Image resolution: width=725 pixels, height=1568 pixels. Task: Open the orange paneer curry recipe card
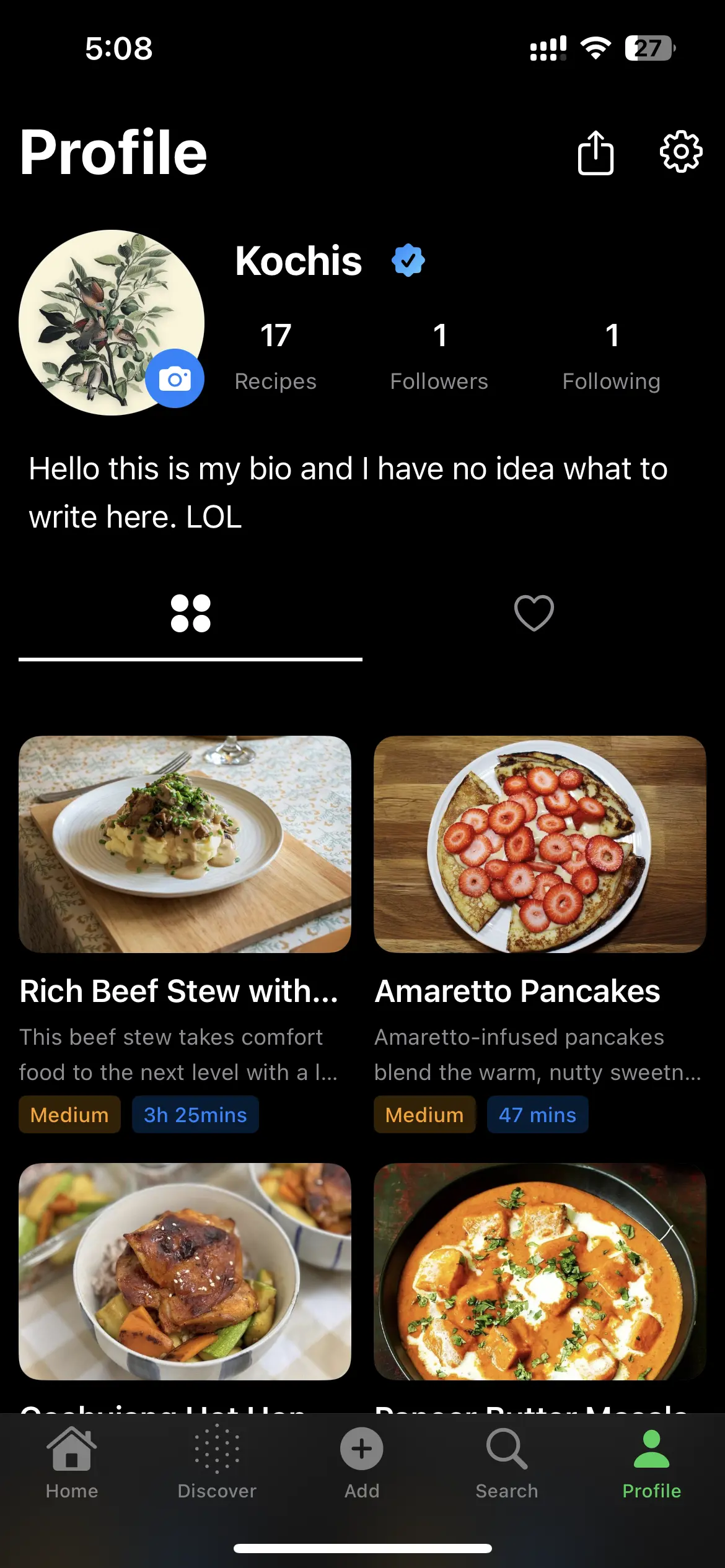click(540, 1271)
